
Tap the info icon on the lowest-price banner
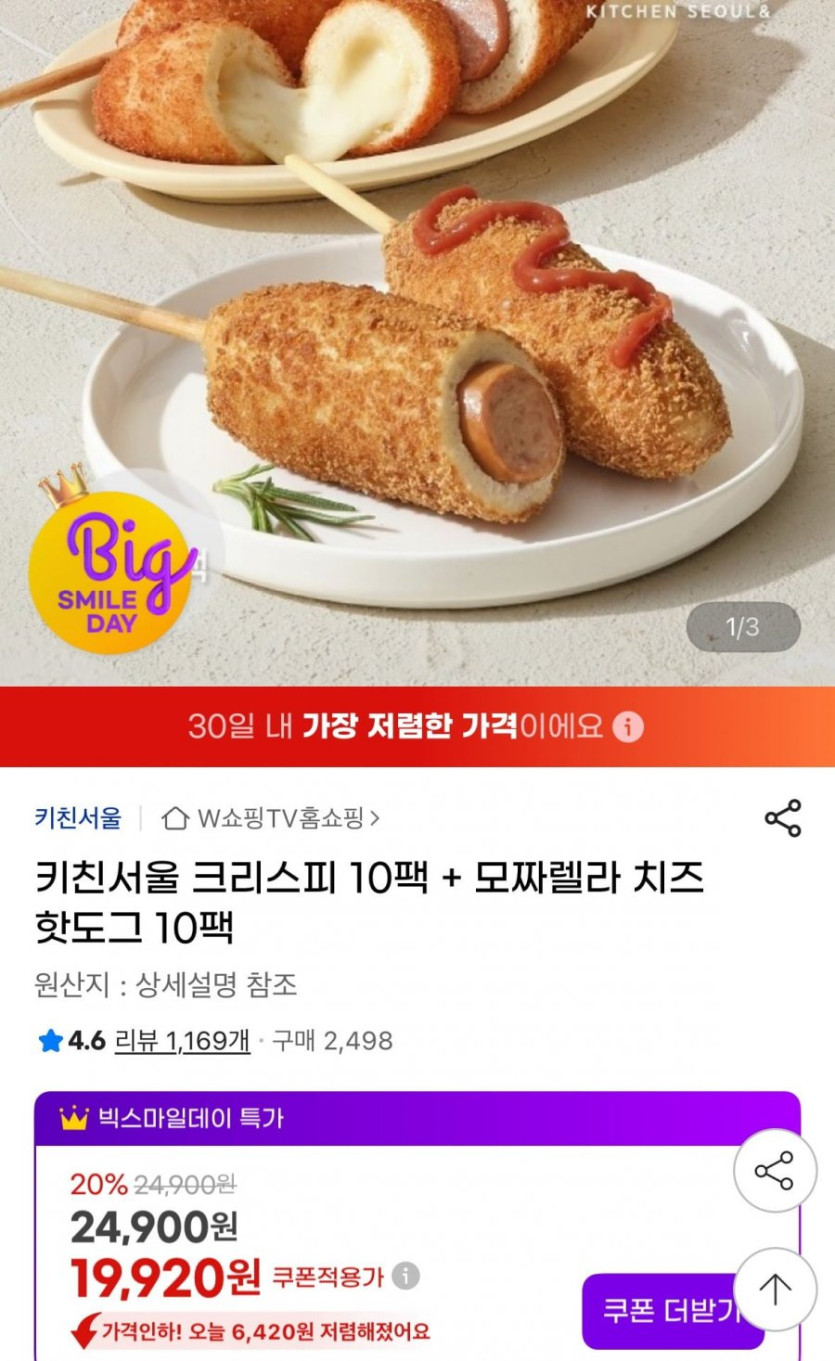pyautogui.click(x=628, y=727)
